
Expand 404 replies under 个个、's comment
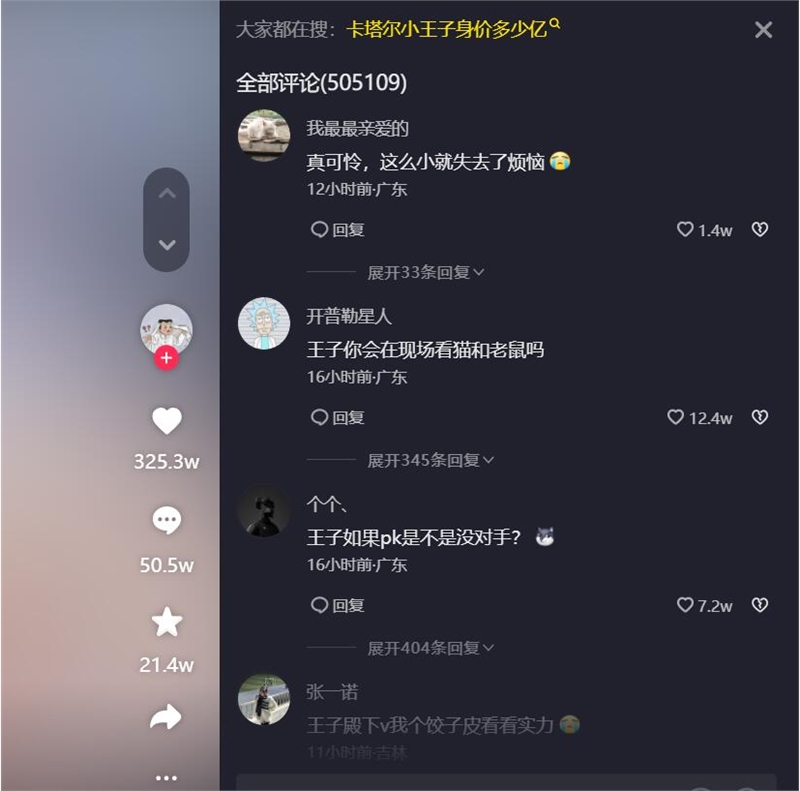430,648
